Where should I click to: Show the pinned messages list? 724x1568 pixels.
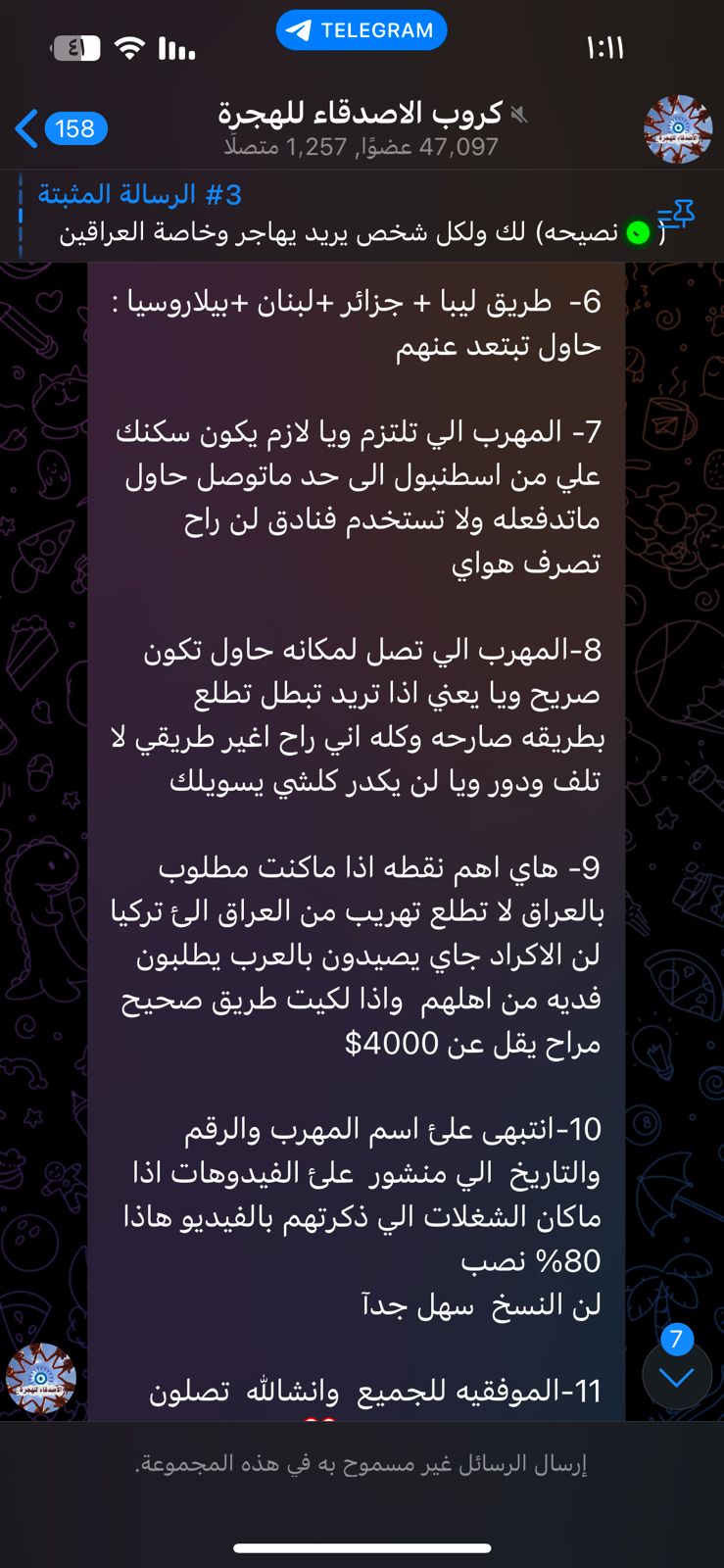676,217
